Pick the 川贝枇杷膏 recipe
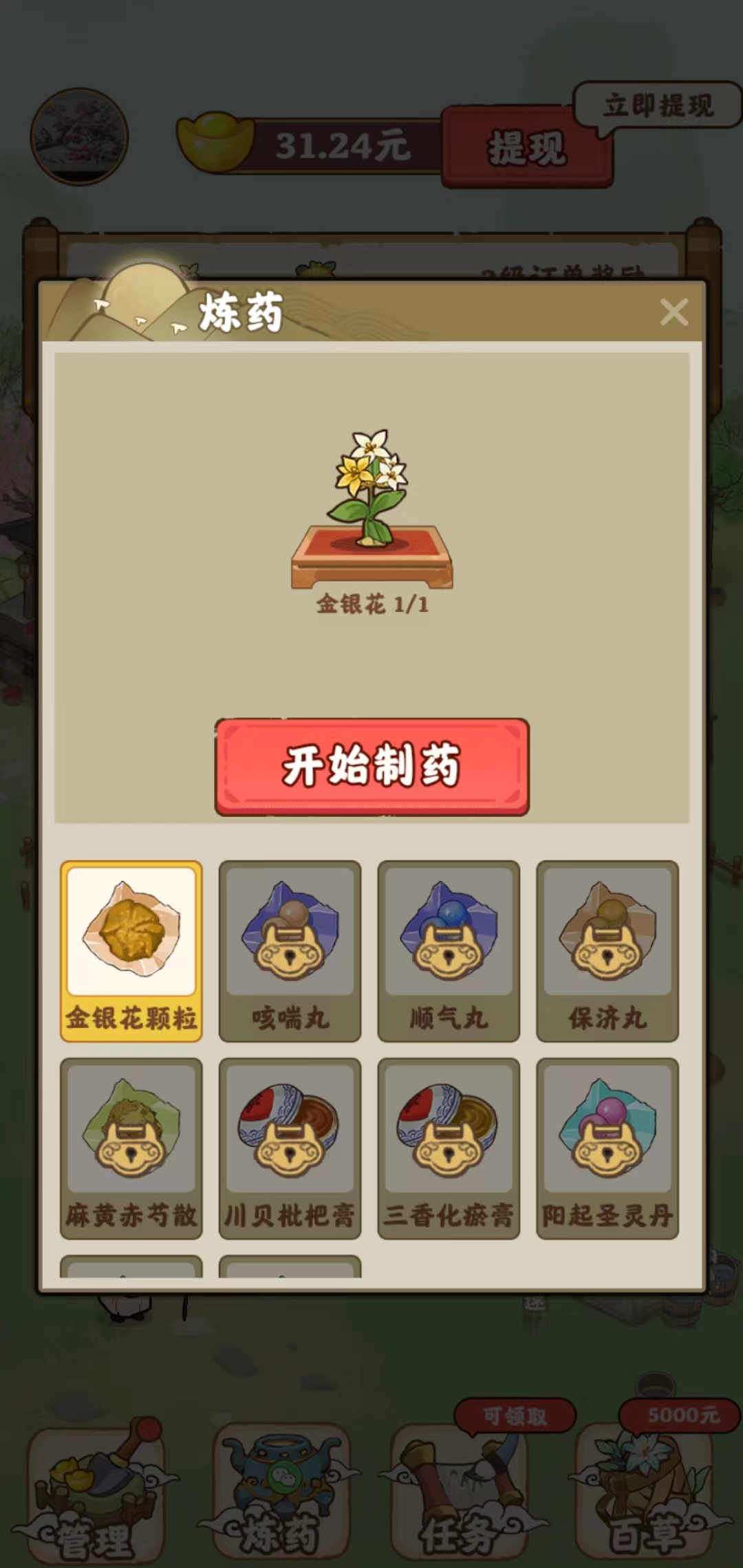This screenshot has width=743, height=1568. pyautogui.click(x=290, y=1147)
